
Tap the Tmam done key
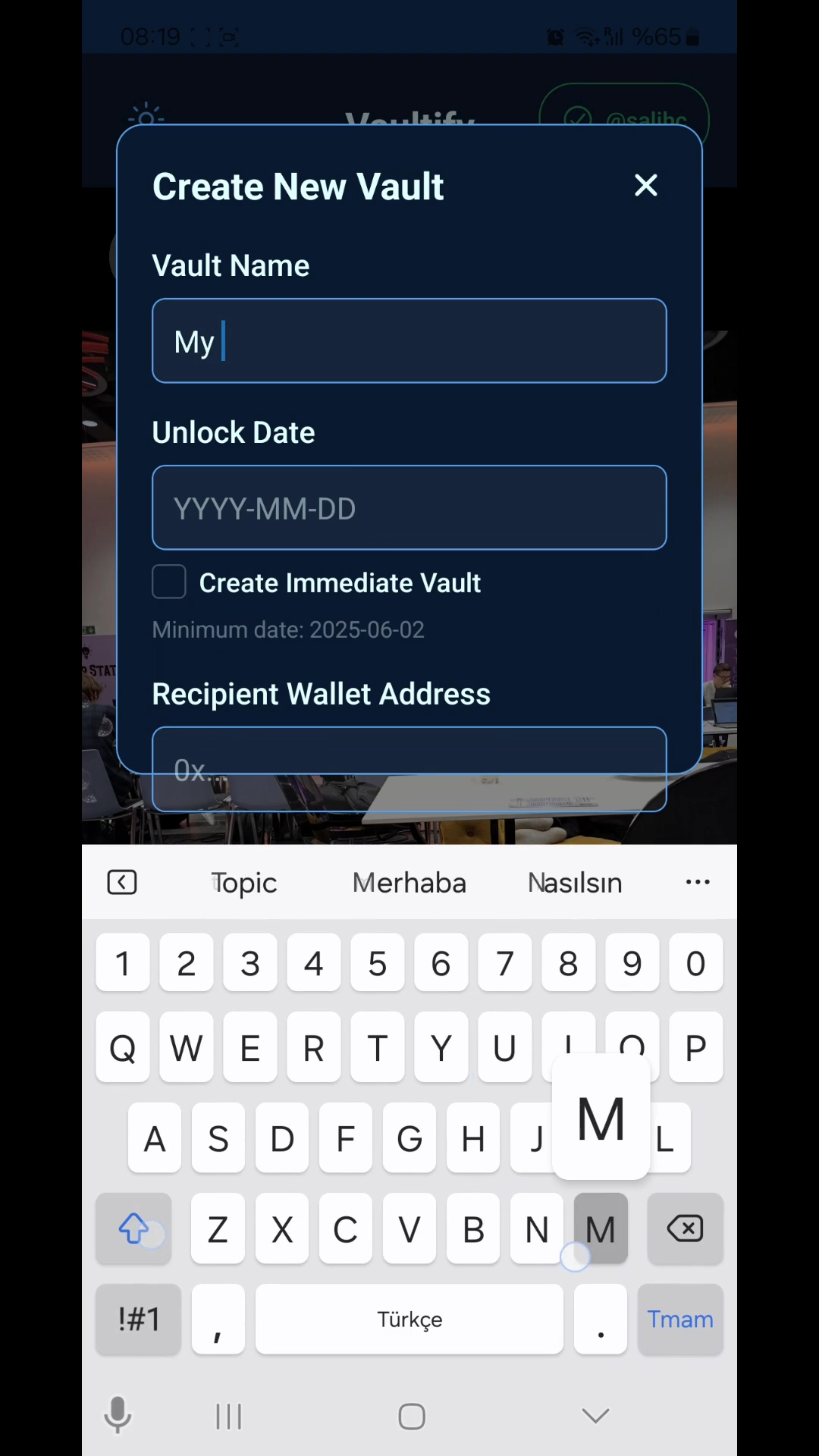tap(680, 1319)
